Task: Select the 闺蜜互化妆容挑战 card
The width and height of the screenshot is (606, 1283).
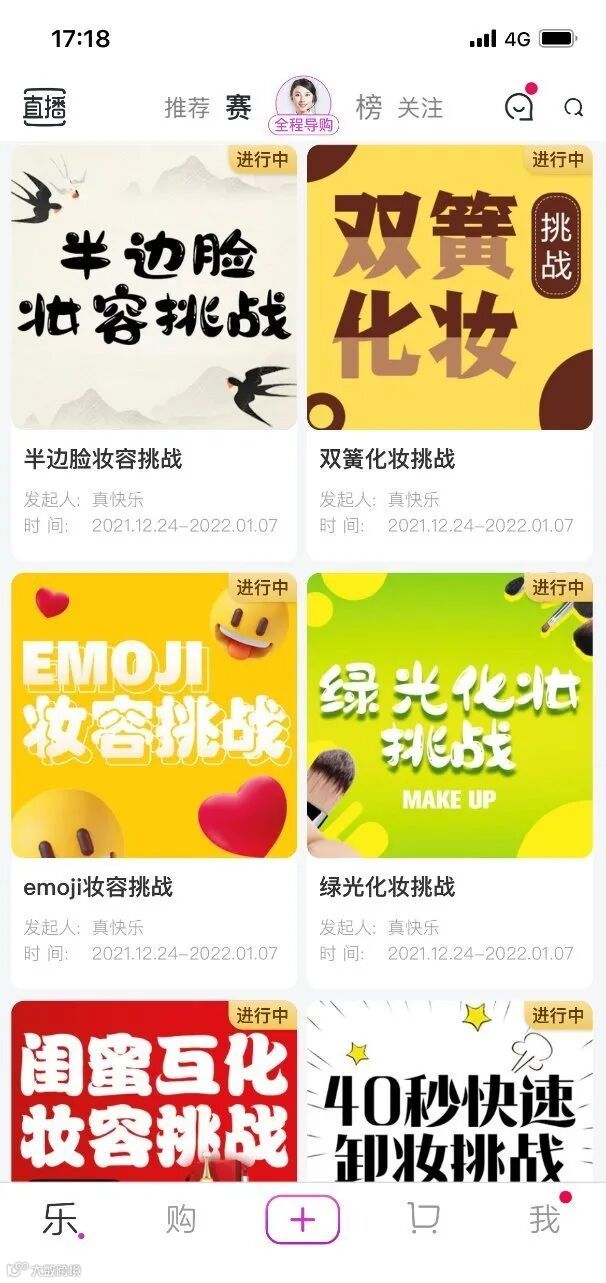Action: point(154,1090)
